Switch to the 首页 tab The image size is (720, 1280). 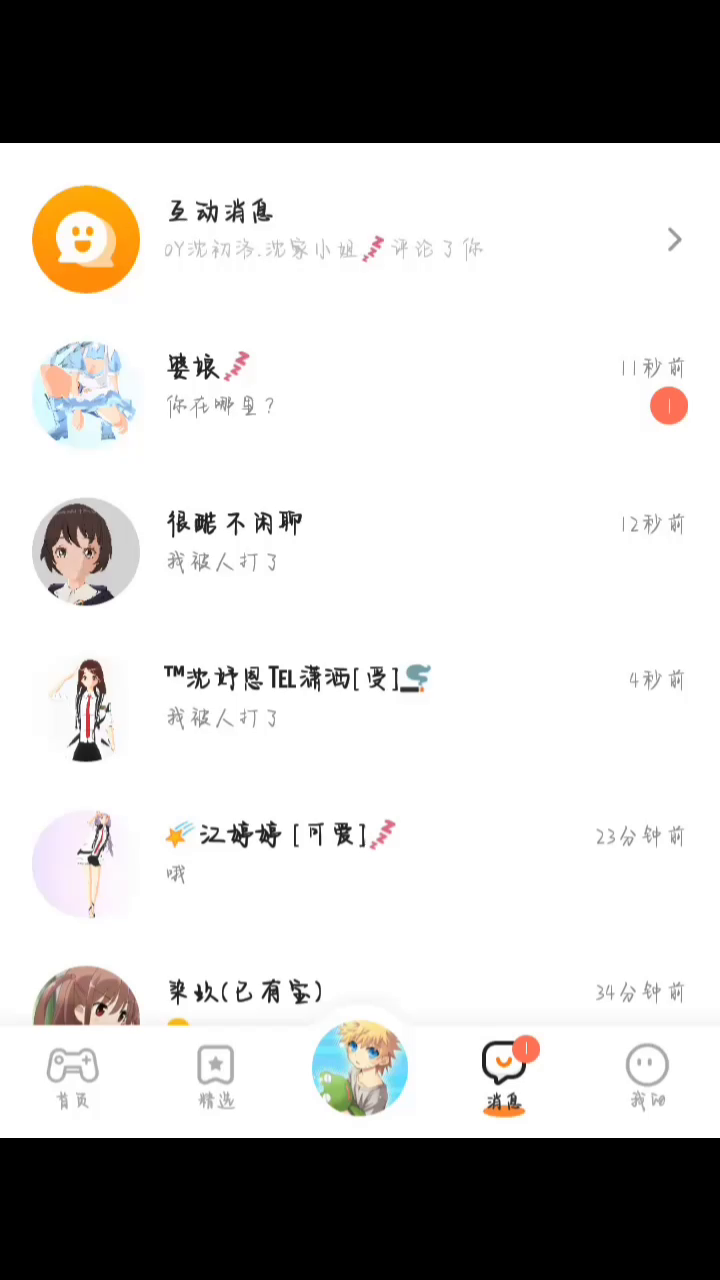(x=72, y=1078)
